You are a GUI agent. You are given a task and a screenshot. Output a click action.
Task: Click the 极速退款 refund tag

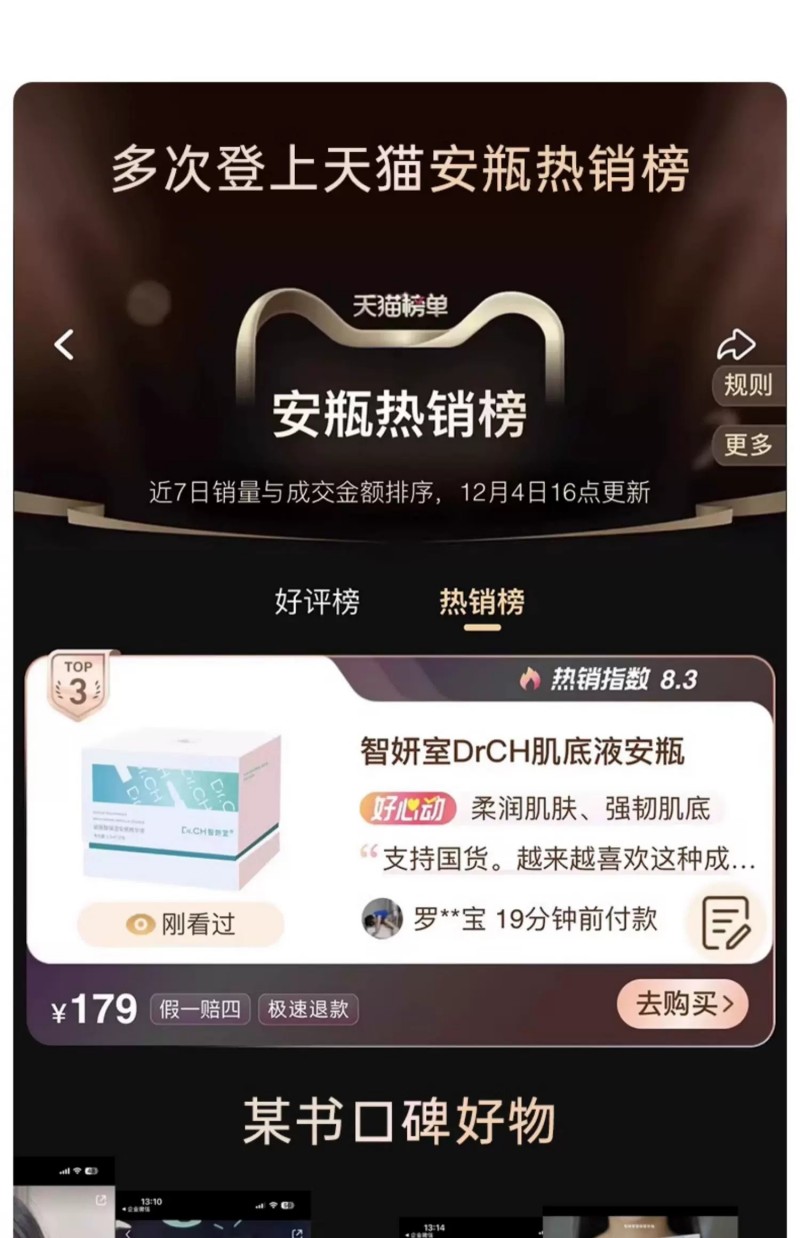coord(308,1009)
